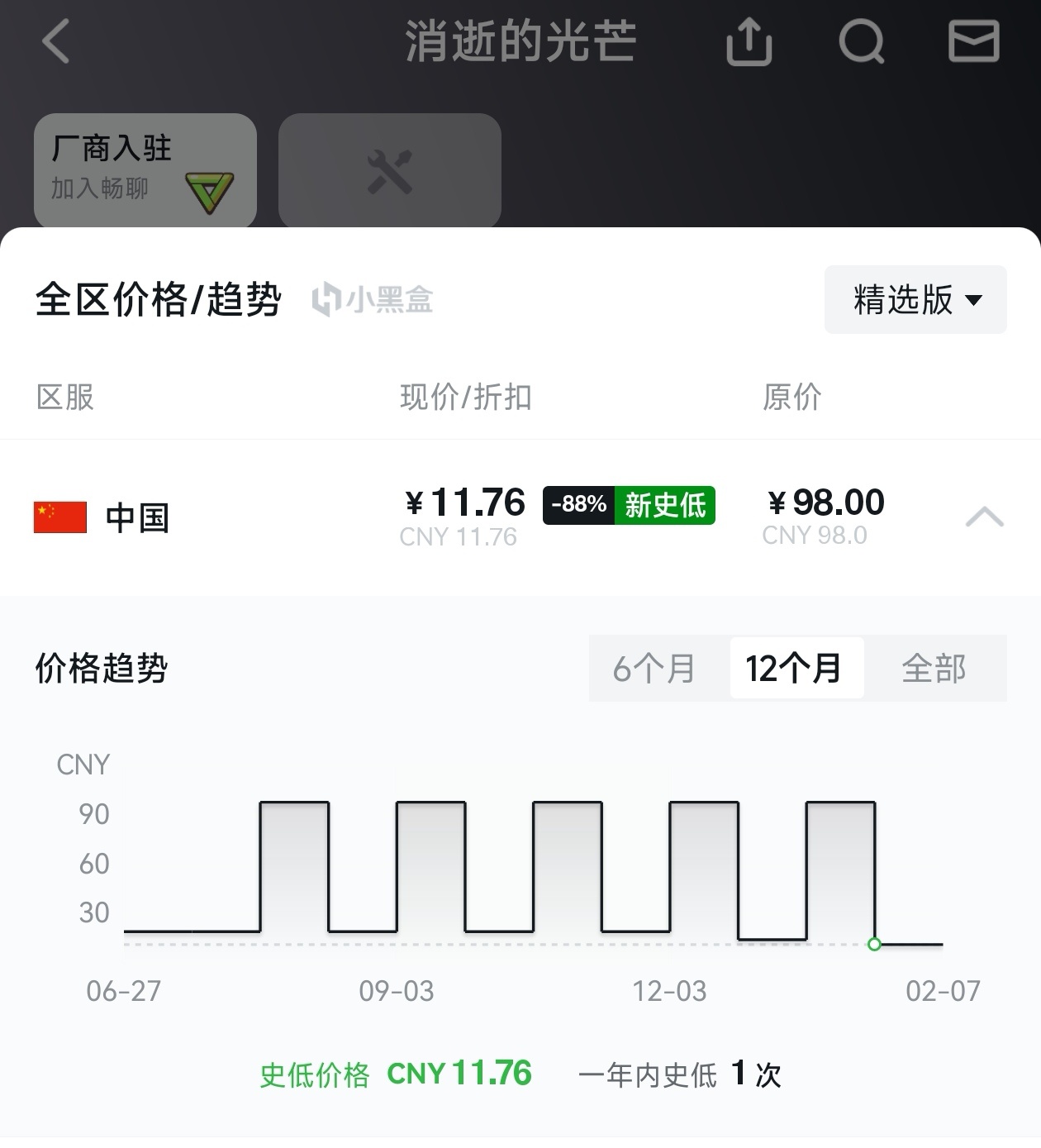Screen dimensions: 1041x1148
Task: Show 全部 price history
Action: point(934,668)
